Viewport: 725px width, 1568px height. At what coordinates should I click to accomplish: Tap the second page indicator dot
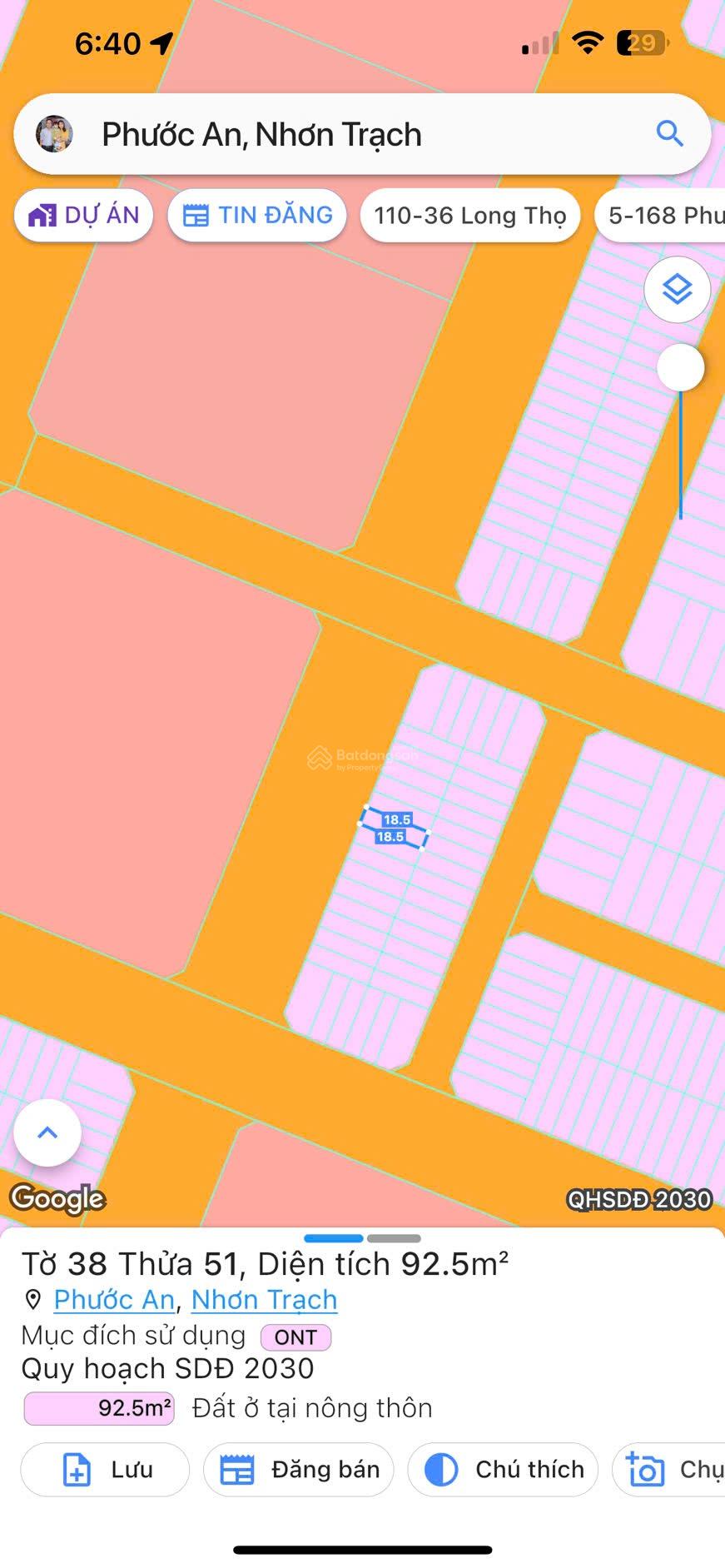(394, 1238)
